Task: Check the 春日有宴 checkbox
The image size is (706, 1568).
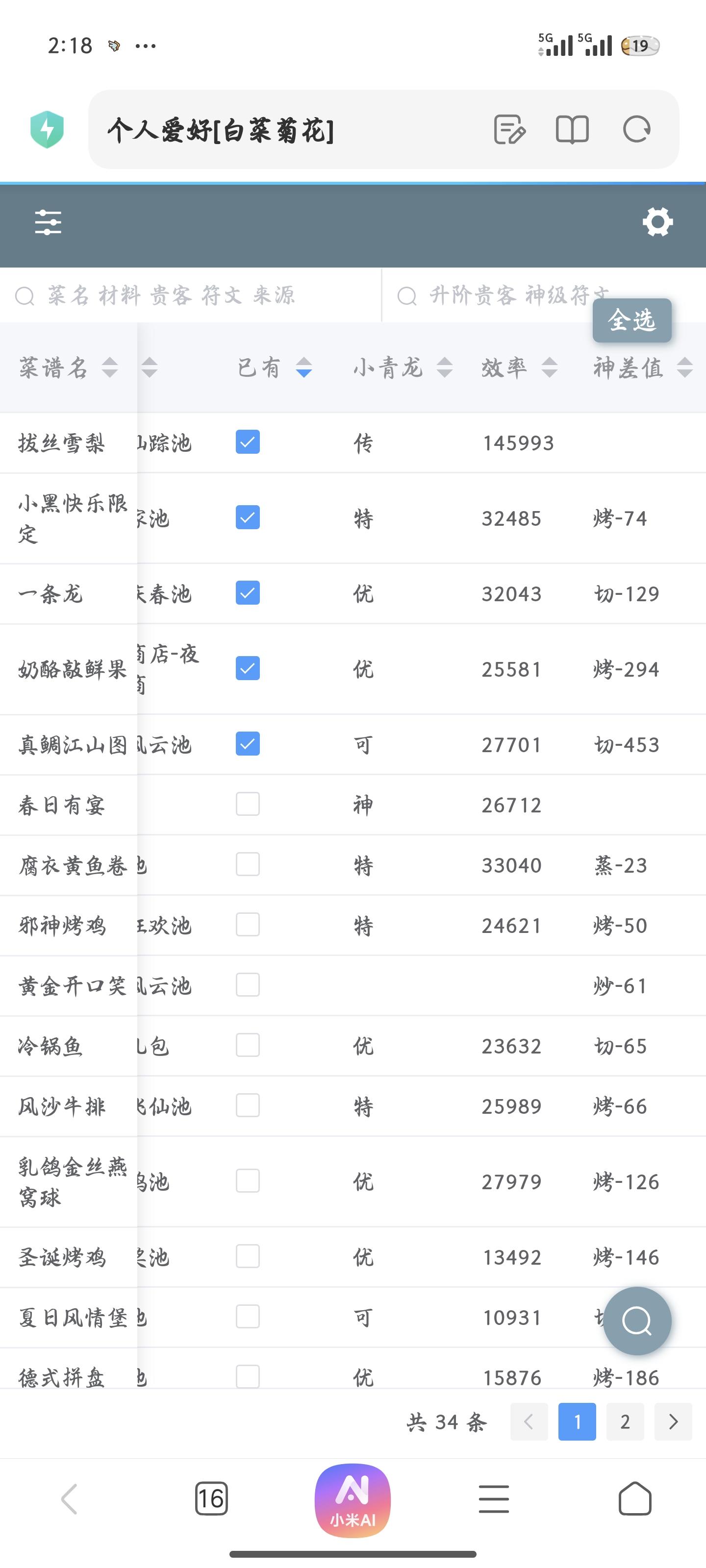Action: (248, 804)
